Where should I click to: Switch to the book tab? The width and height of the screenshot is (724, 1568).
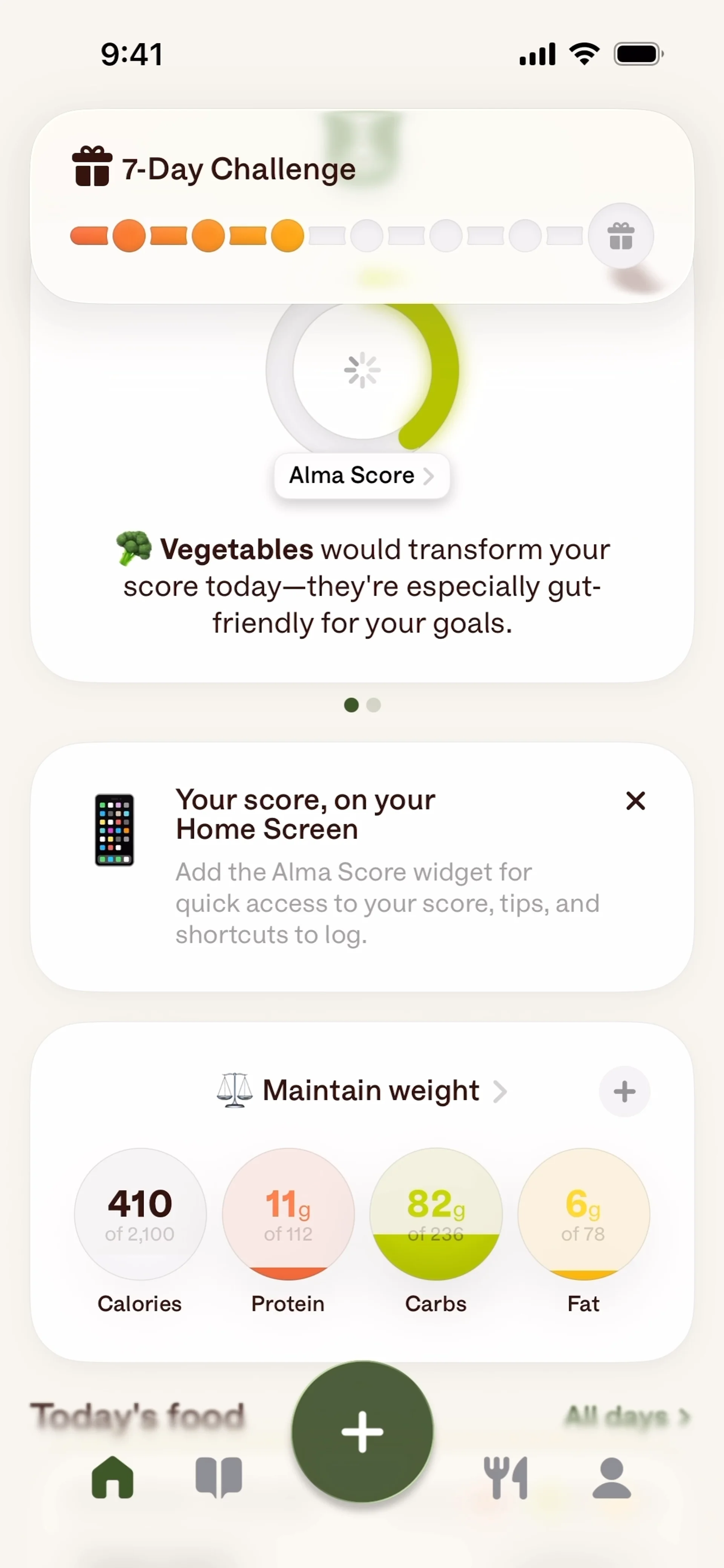tap(219, 1477)
